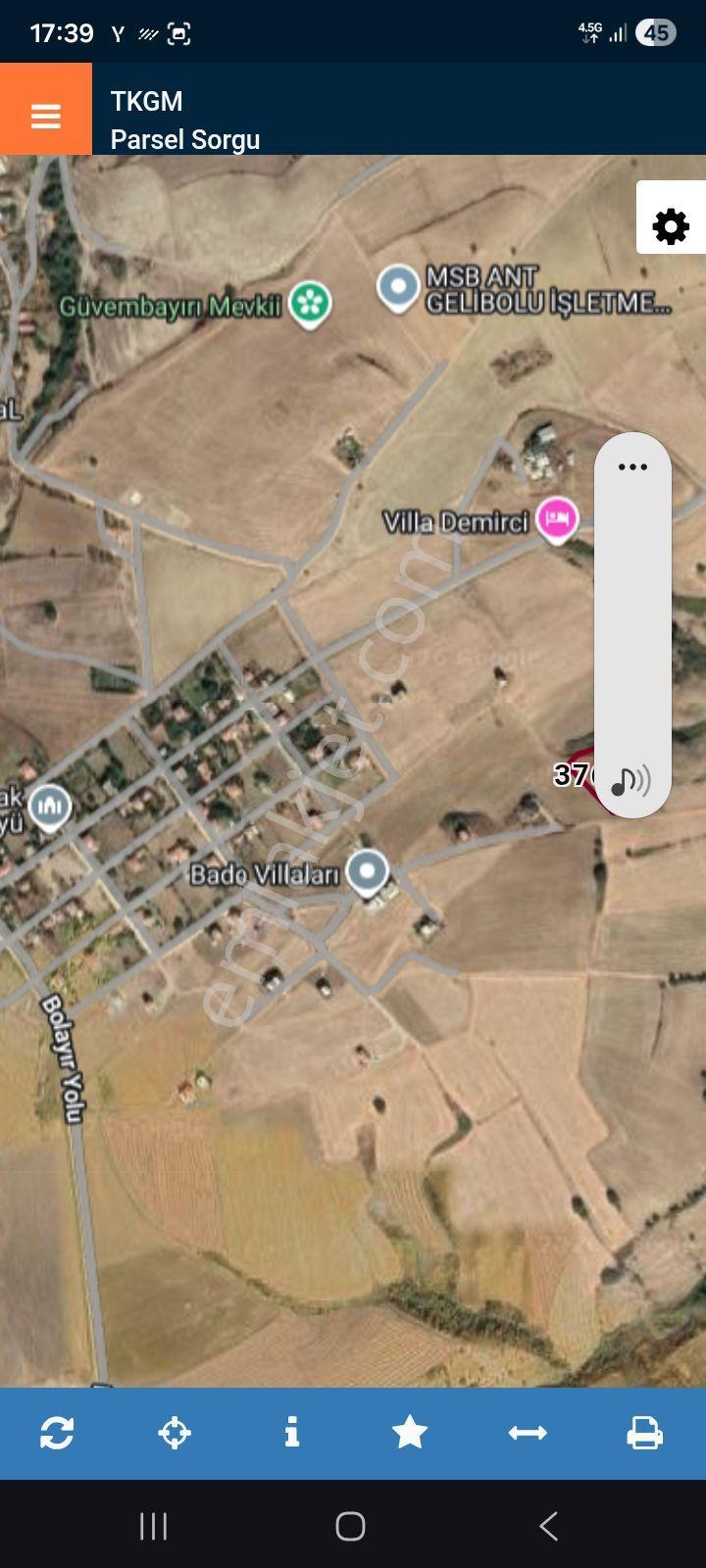
Task: Tap the Güvembayırı Mevkii marker
Action: 311,304
